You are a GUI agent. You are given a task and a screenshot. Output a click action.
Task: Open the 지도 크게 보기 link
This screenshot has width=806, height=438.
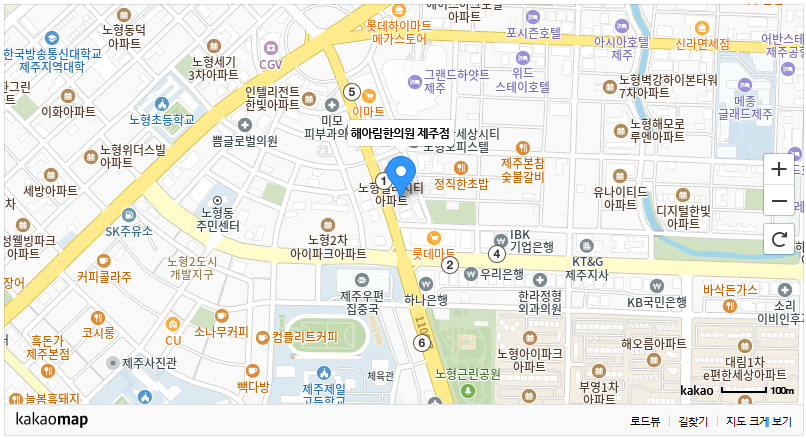point(759,422)
